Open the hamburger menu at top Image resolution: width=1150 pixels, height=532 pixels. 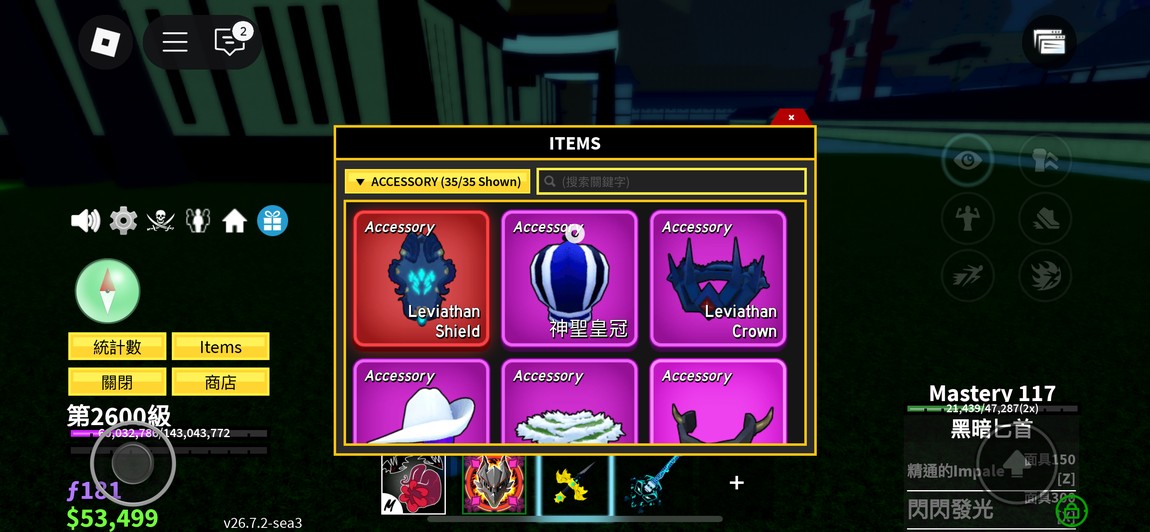pyautogui.click(x=175, y=42)
